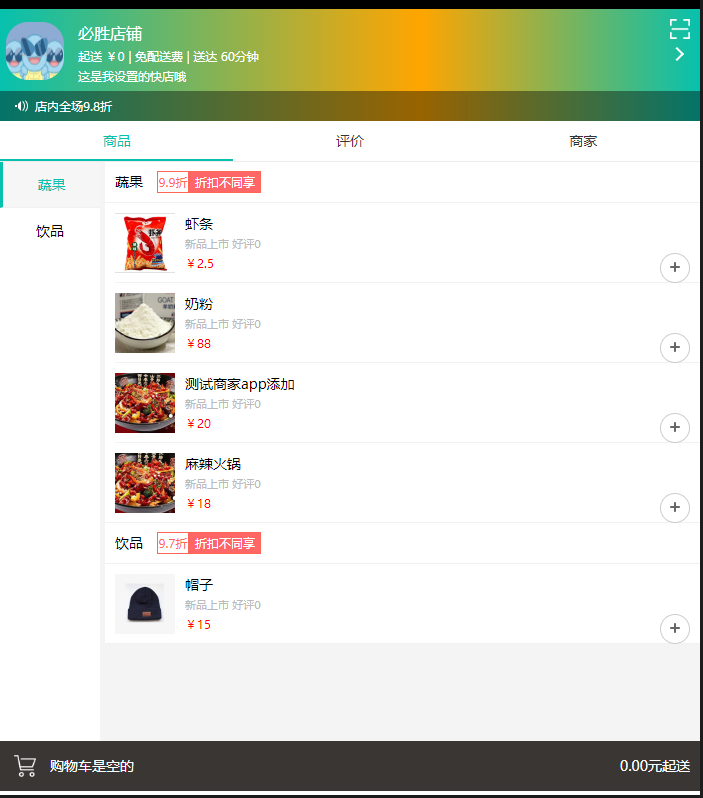
Task: Switch to the 评价 tab
Action: pyautogui.click(x=350, y=141)
